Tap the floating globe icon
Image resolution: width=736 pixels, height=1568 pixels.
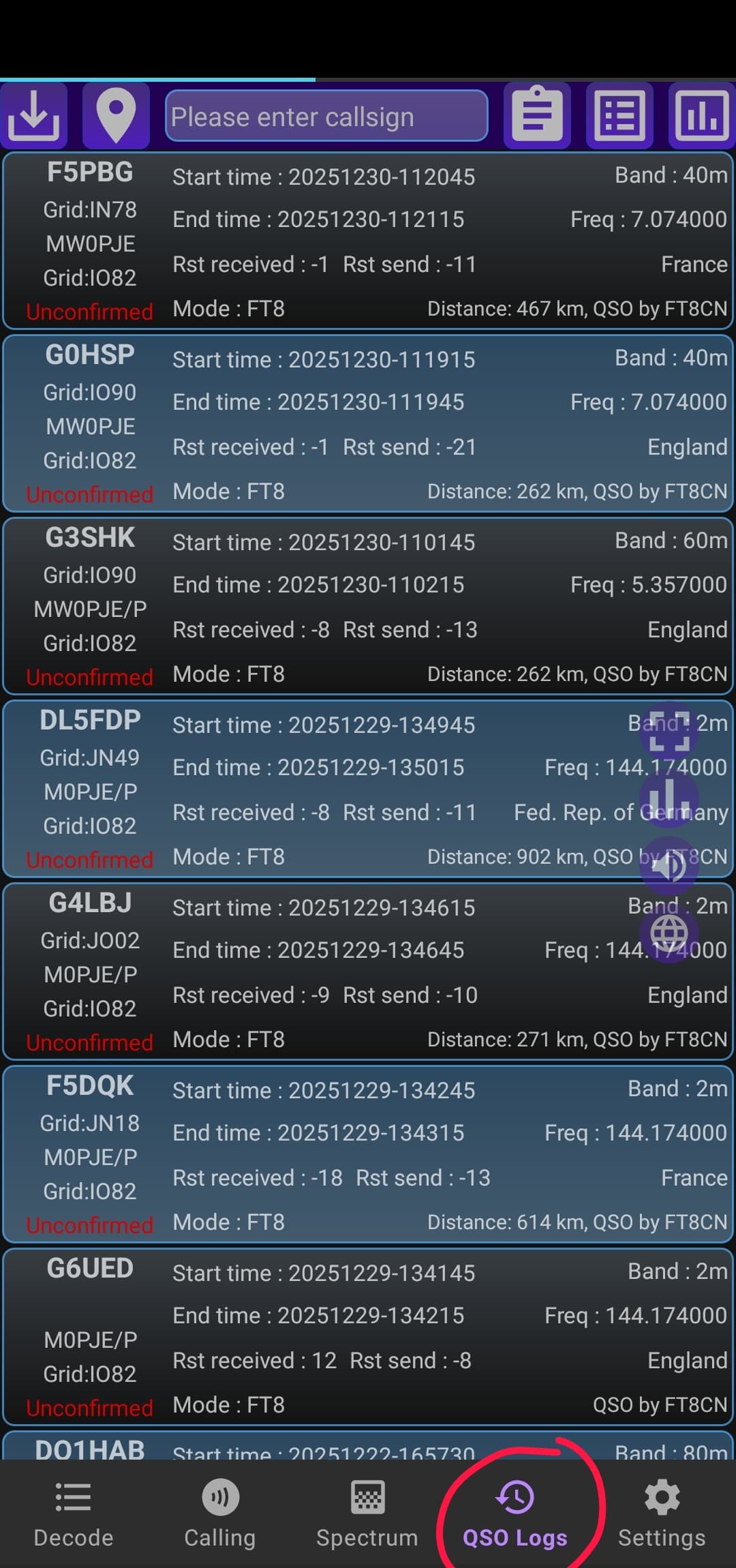click(x=669, y=933)
